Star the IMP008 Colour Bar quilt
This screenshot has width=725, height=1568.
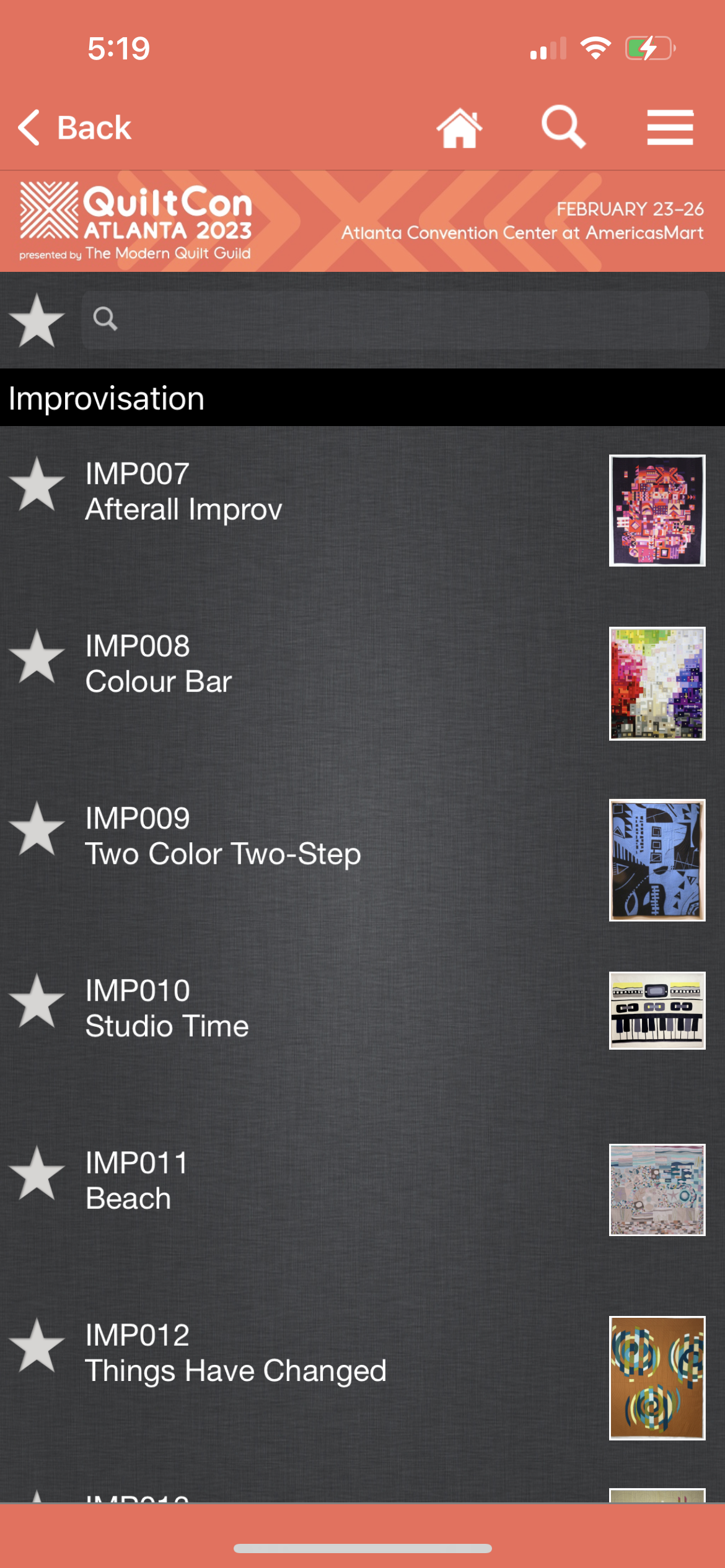pyautogui.click(x=37, y=657)
